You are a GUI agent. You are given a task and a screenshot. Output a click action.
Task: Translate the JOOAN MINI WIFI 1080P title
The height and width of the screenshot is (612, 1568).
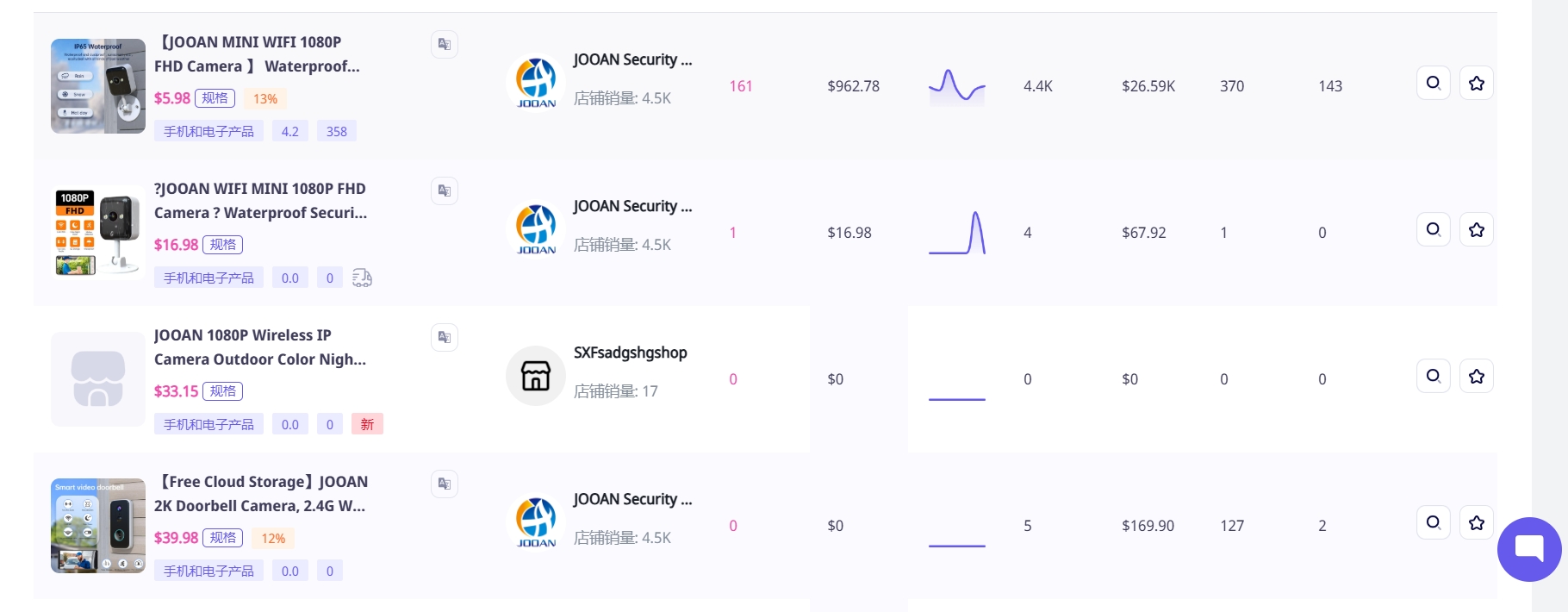[445, 44]
